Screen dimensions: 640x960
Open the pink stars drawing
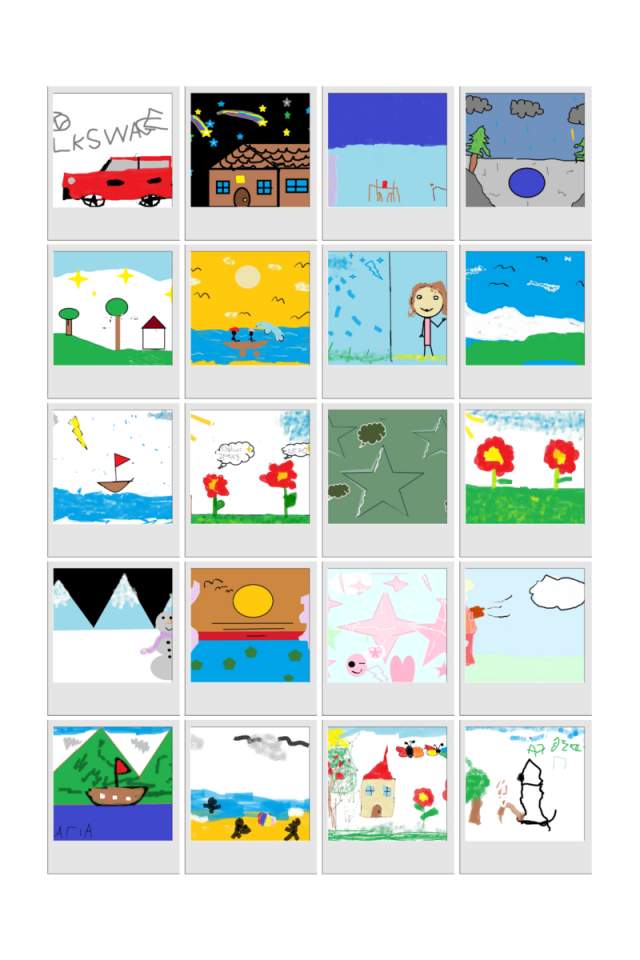click(x=387, y=625)
